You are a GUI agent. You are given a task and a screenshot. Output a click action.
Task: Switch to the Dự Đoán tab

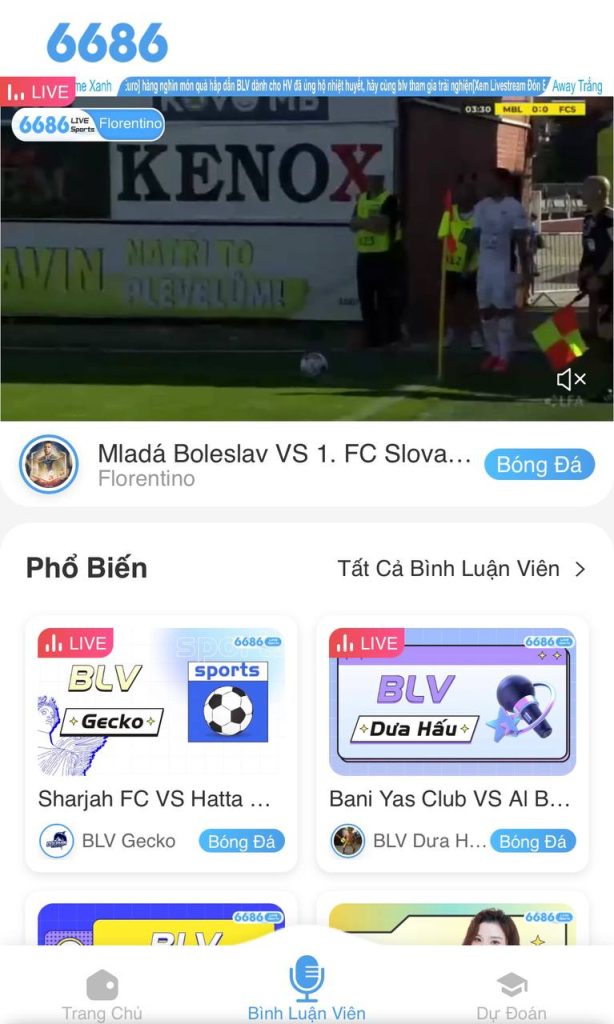(x=511, y=994)
